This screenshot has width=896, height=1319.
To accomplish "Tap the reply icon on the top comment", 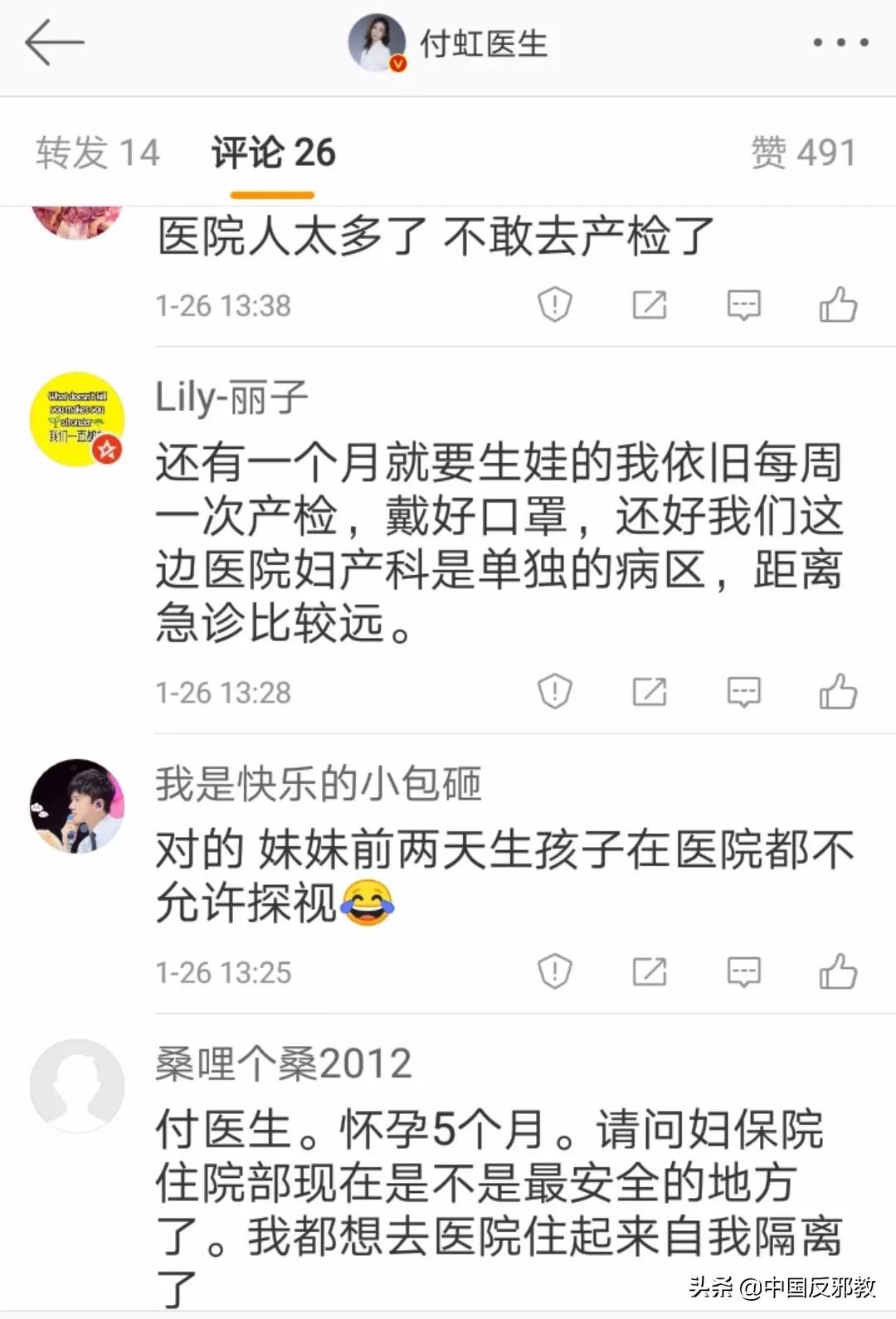I will pos(744,304).
